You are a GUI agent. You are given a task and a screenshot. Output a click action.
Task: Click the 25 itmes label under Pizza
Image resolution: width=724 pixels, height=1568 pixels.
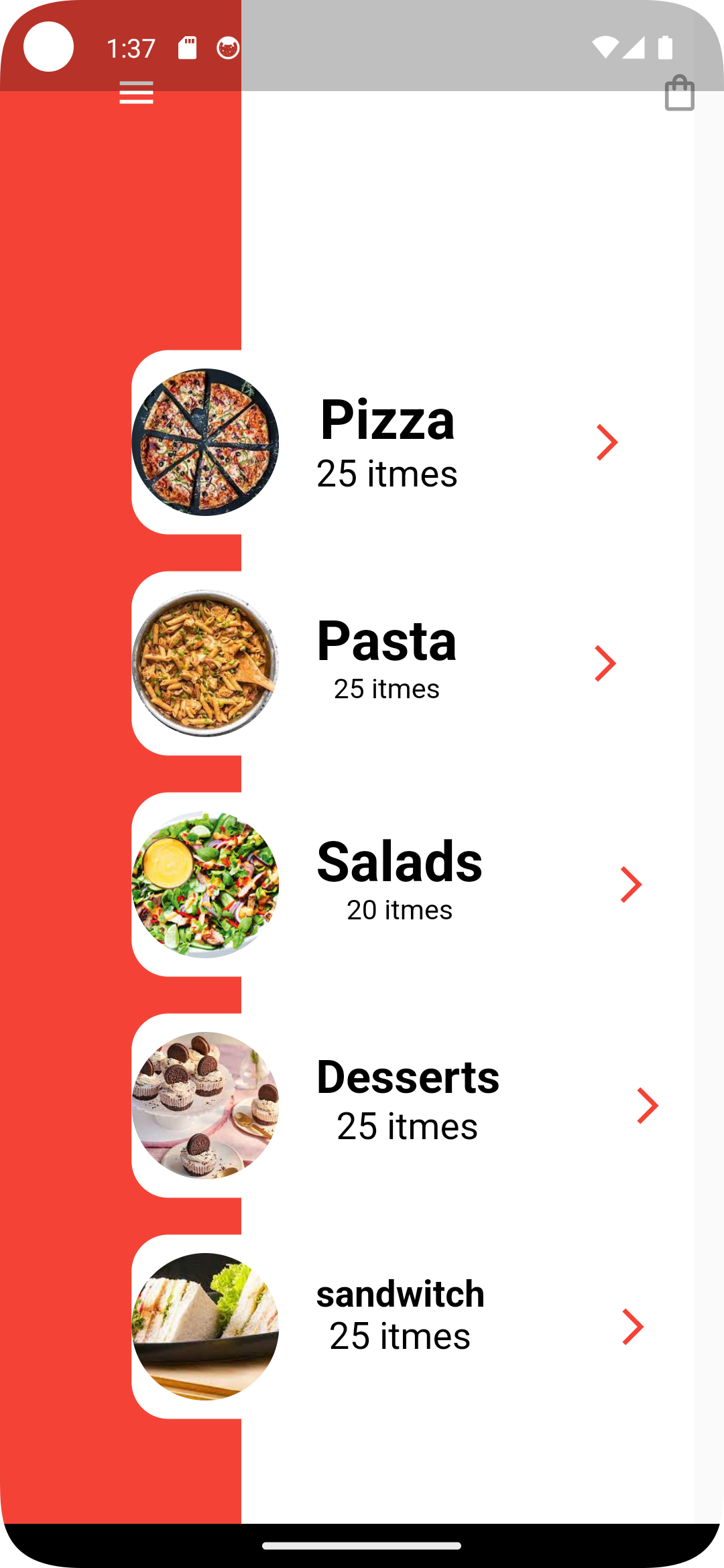pyautogui.click(x=387, y=474)
